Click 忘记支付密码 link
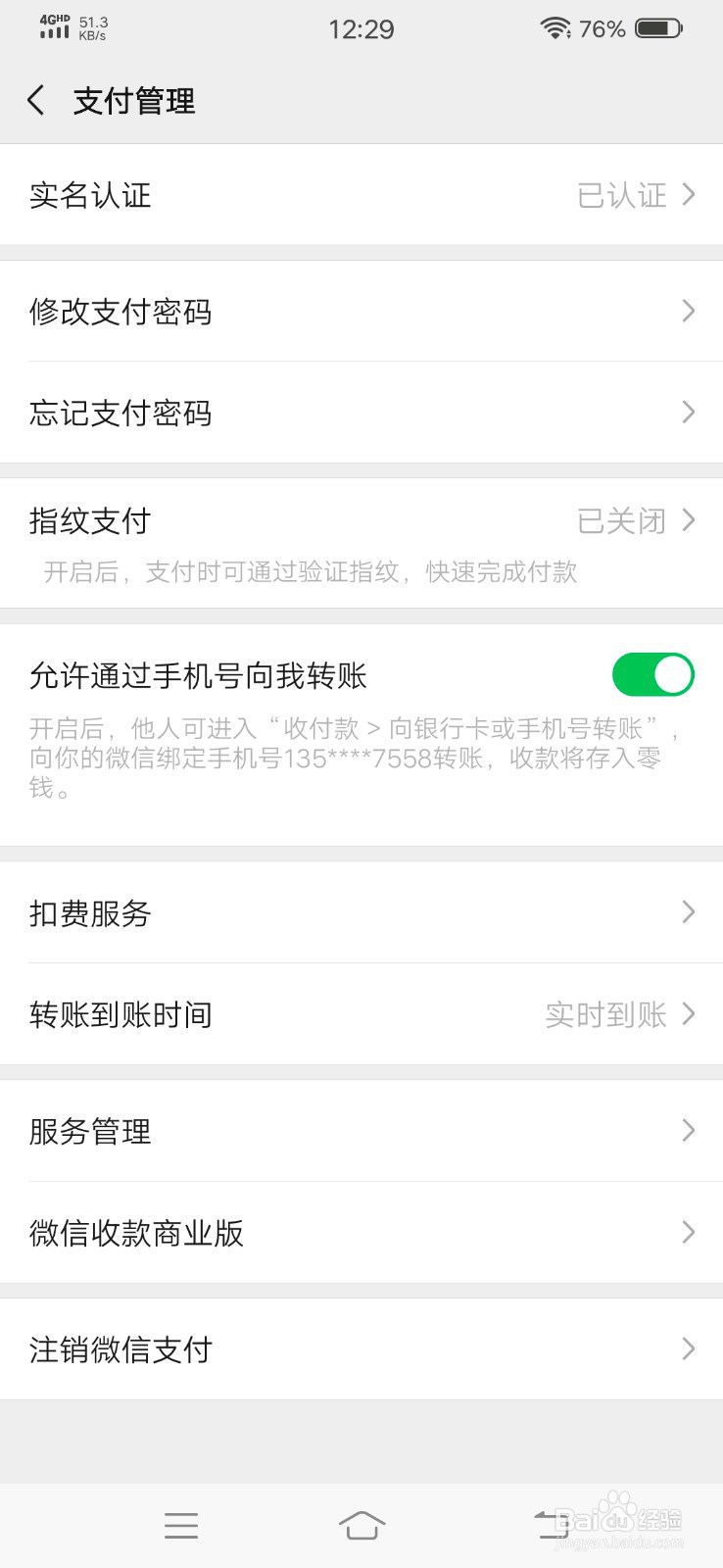This screenshot has height=1568, width=723. click(361, 413)
